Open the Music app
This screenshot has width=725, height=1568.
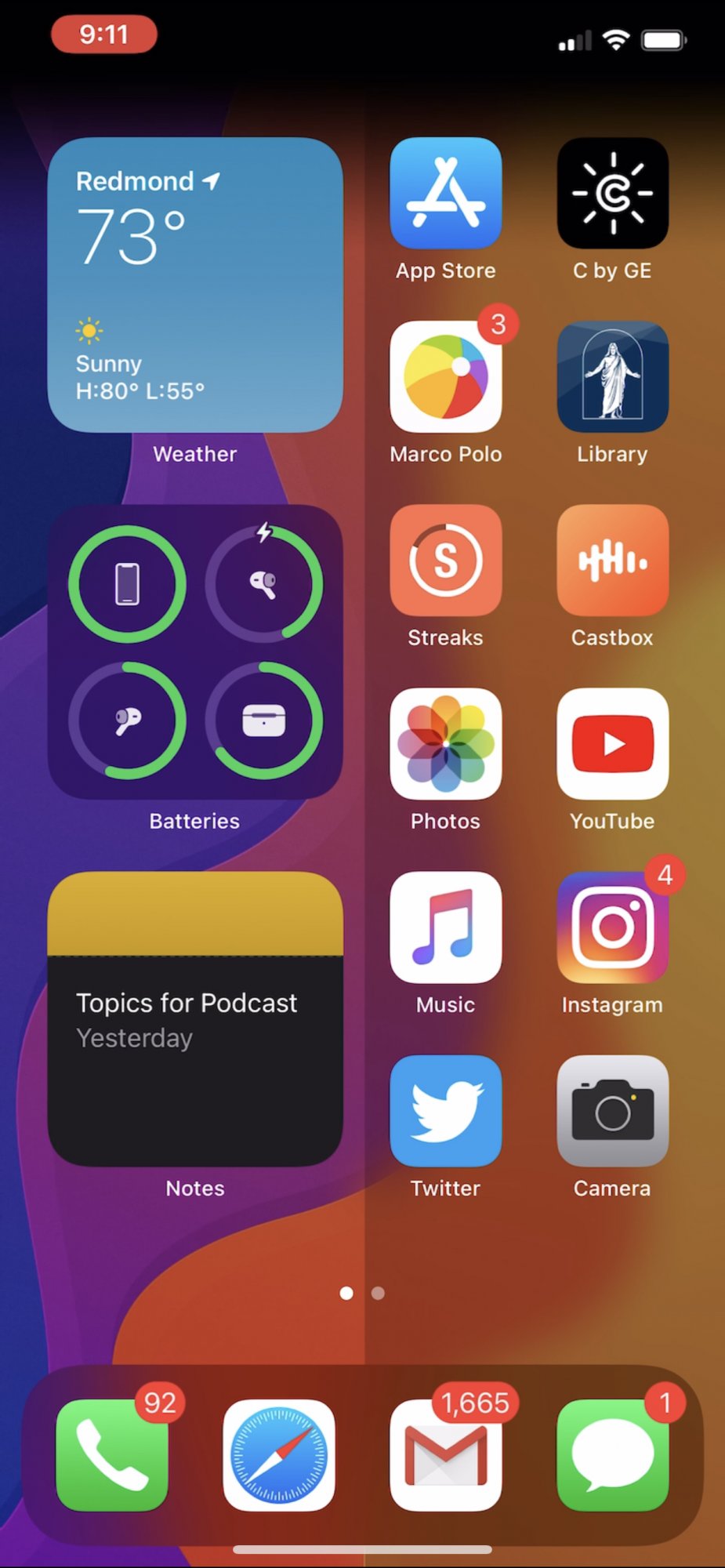[x=445, y=927]
